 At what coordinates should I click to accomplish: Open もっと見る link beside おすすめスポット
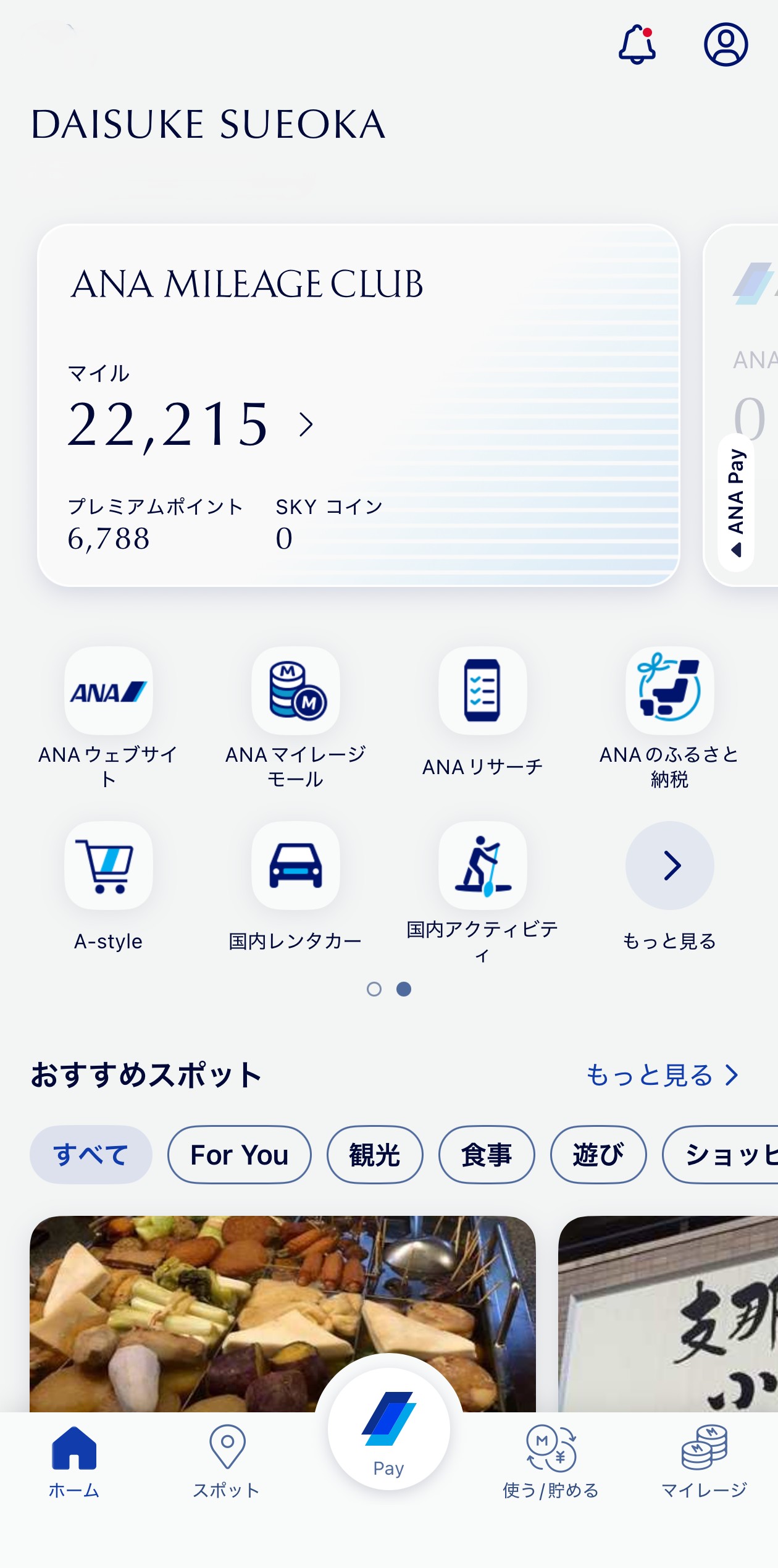pyautogui.click(x=662, y=1076)
